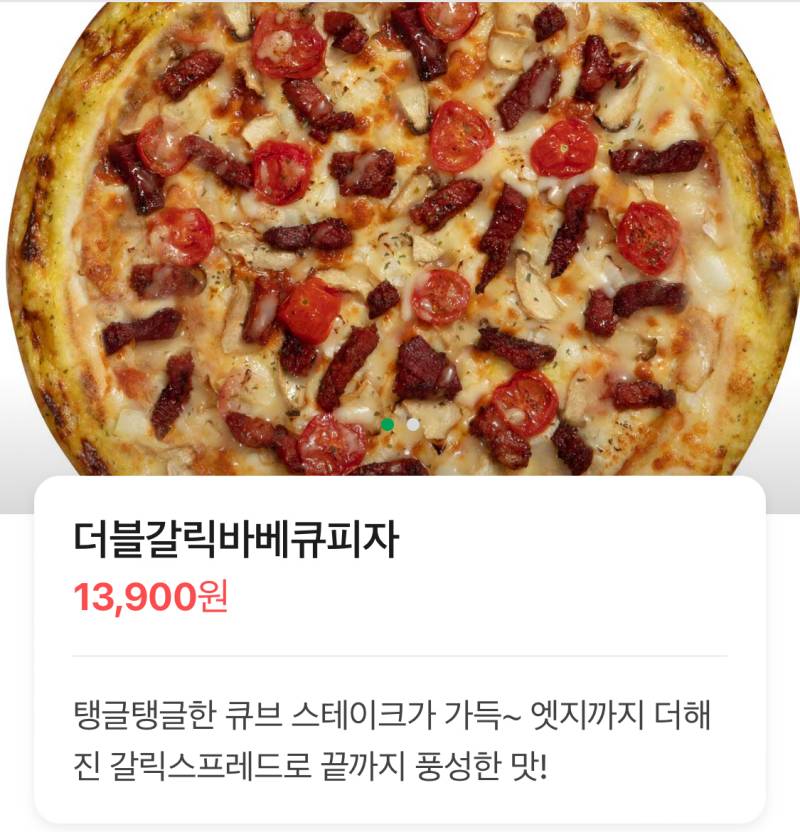Click the center of the pizza image
This screenshot has width=800, height=832.
coord(400,230)
